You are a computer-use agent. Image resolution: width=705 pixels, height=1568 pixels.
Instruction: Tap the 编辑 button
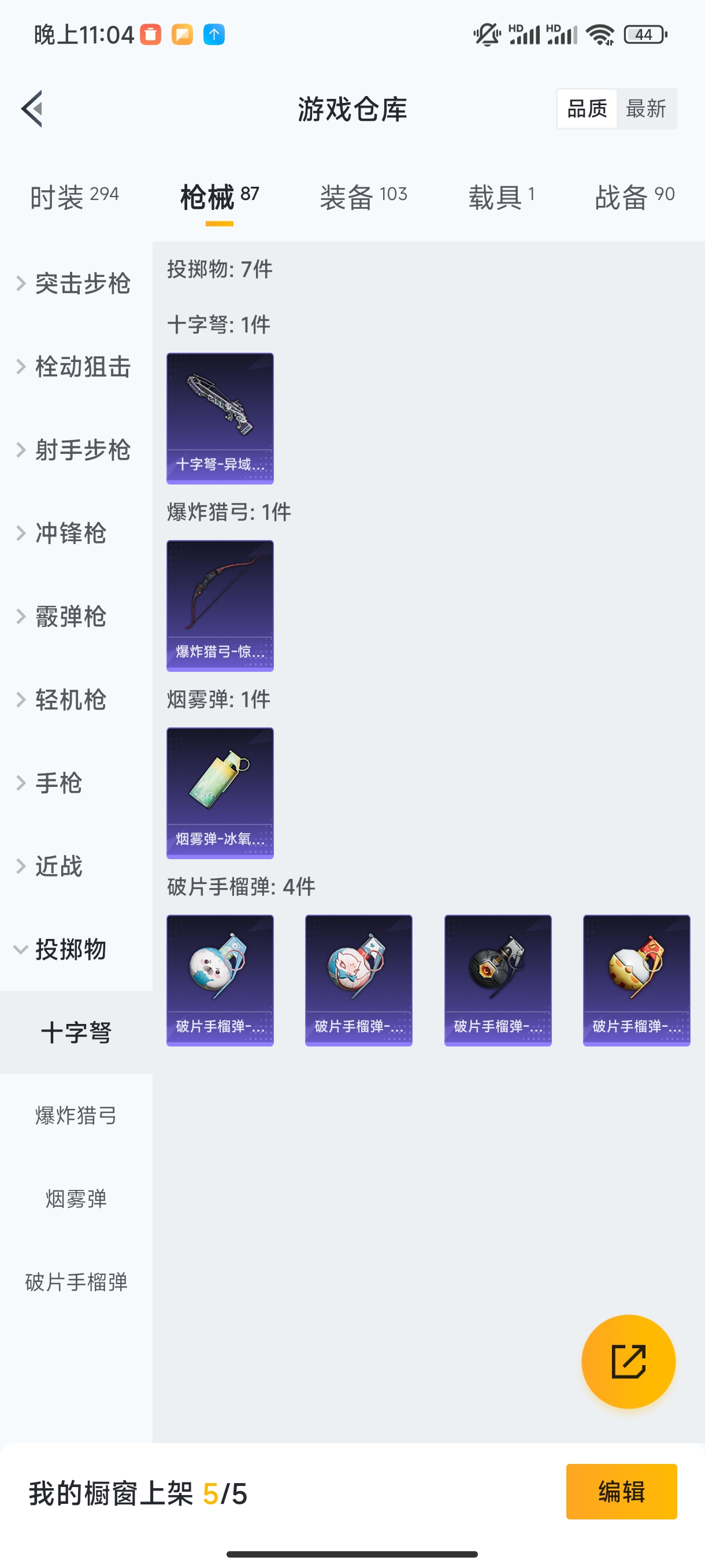[621, 1491]
